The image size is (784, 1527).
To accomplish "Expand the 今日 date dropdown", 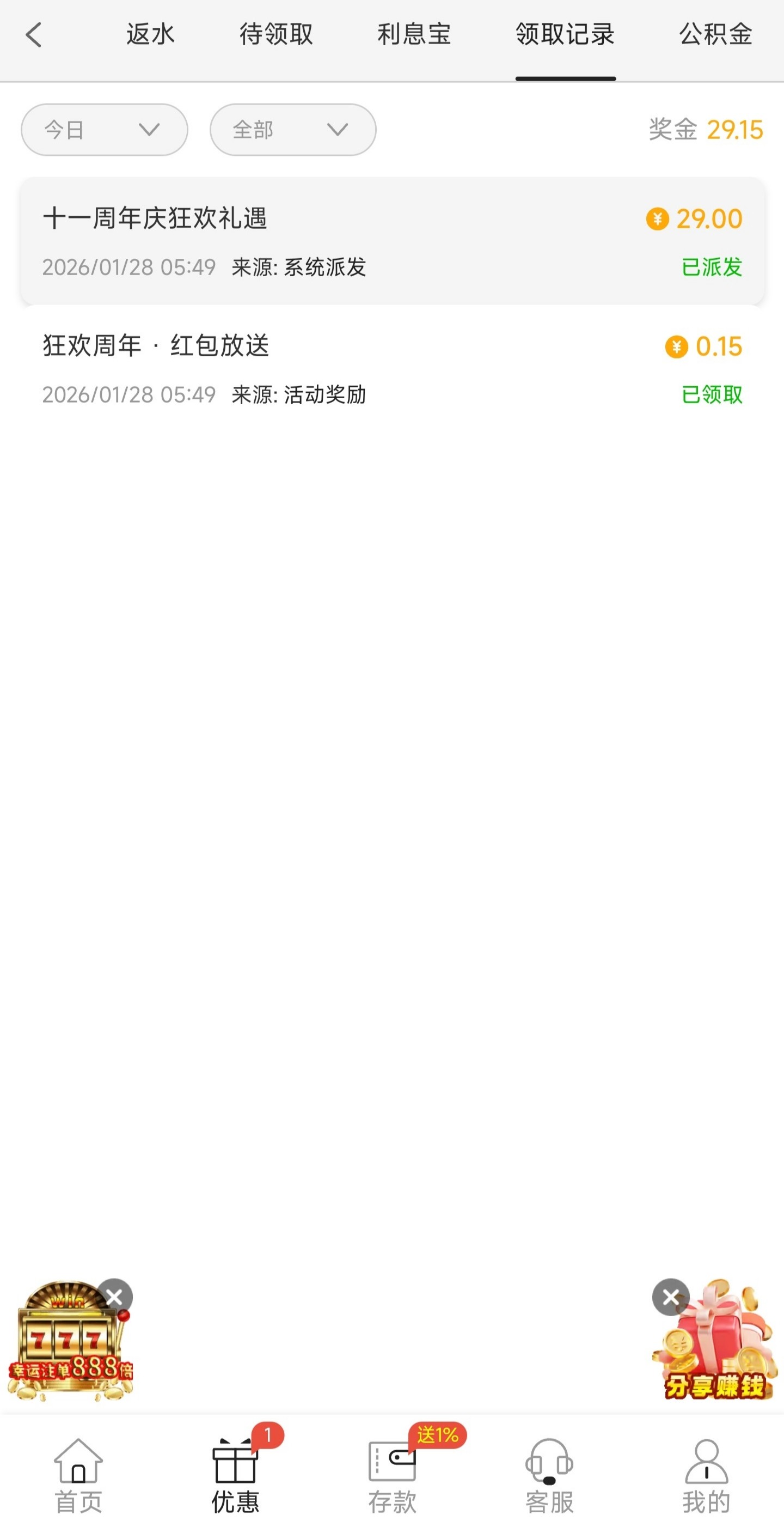I will [105, 130].
